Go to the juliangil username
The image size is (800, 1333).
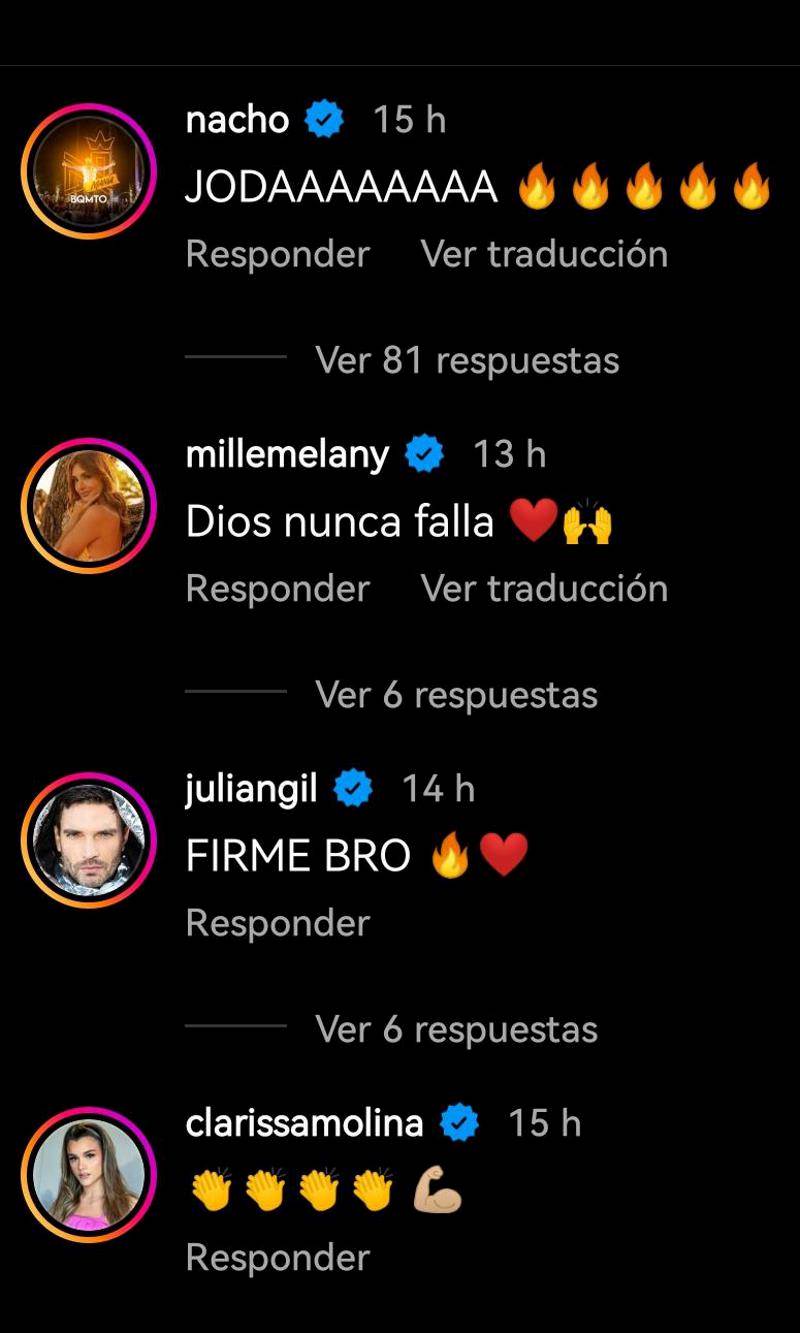point(251,789)
